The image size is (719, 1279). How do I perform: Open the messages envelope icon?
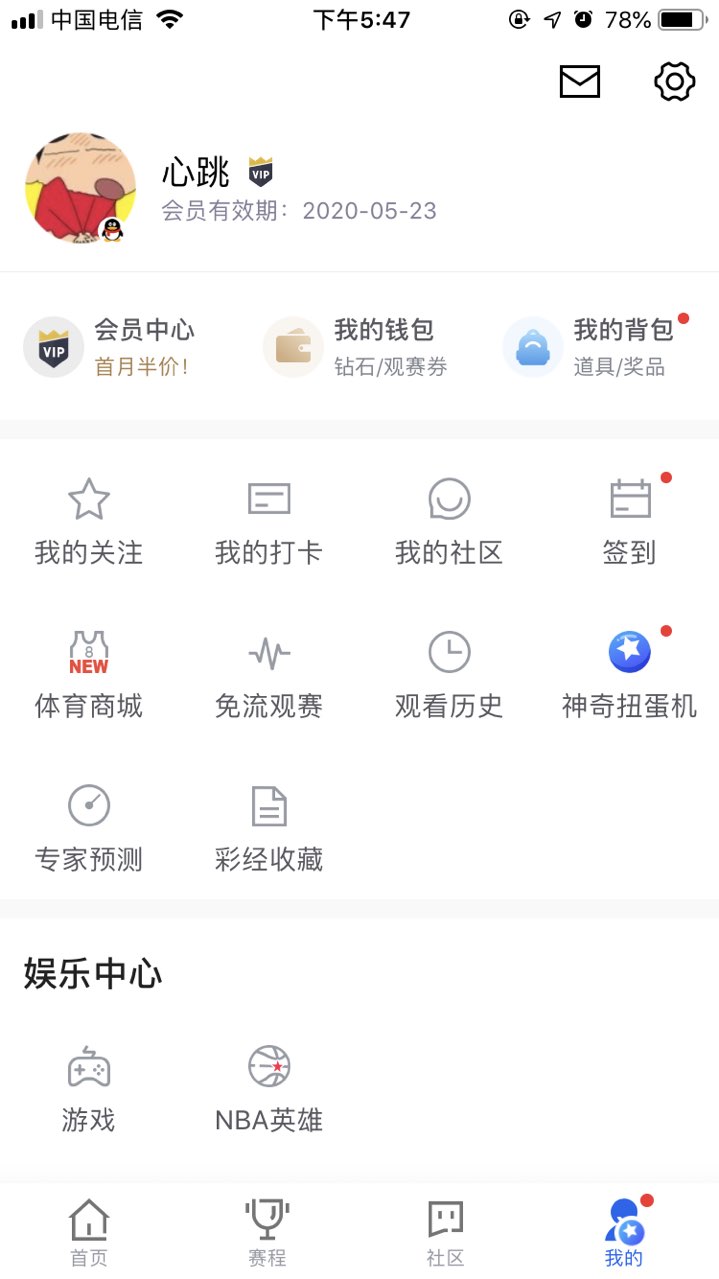579,82
